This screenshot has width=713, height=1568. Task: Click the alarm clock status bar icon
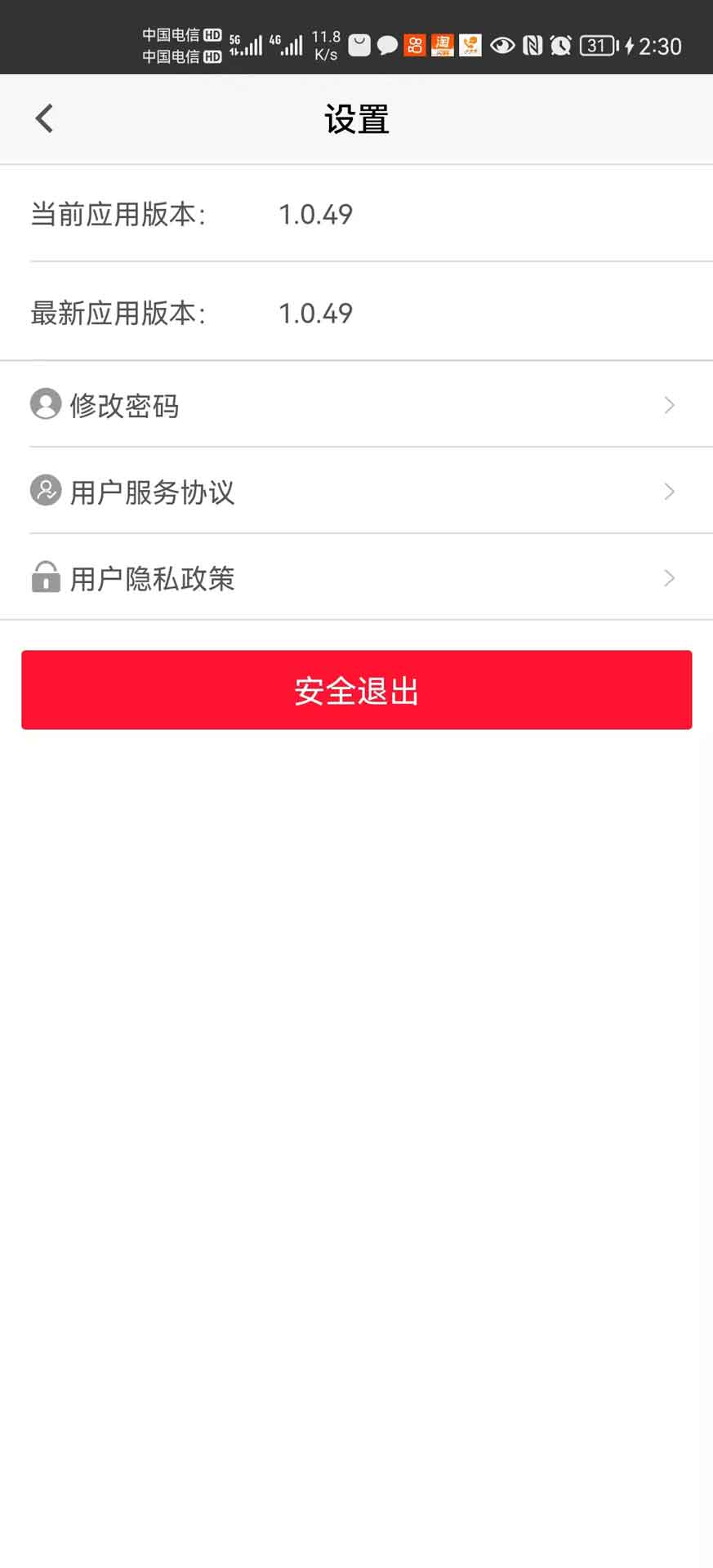click(x=561, y=46)
